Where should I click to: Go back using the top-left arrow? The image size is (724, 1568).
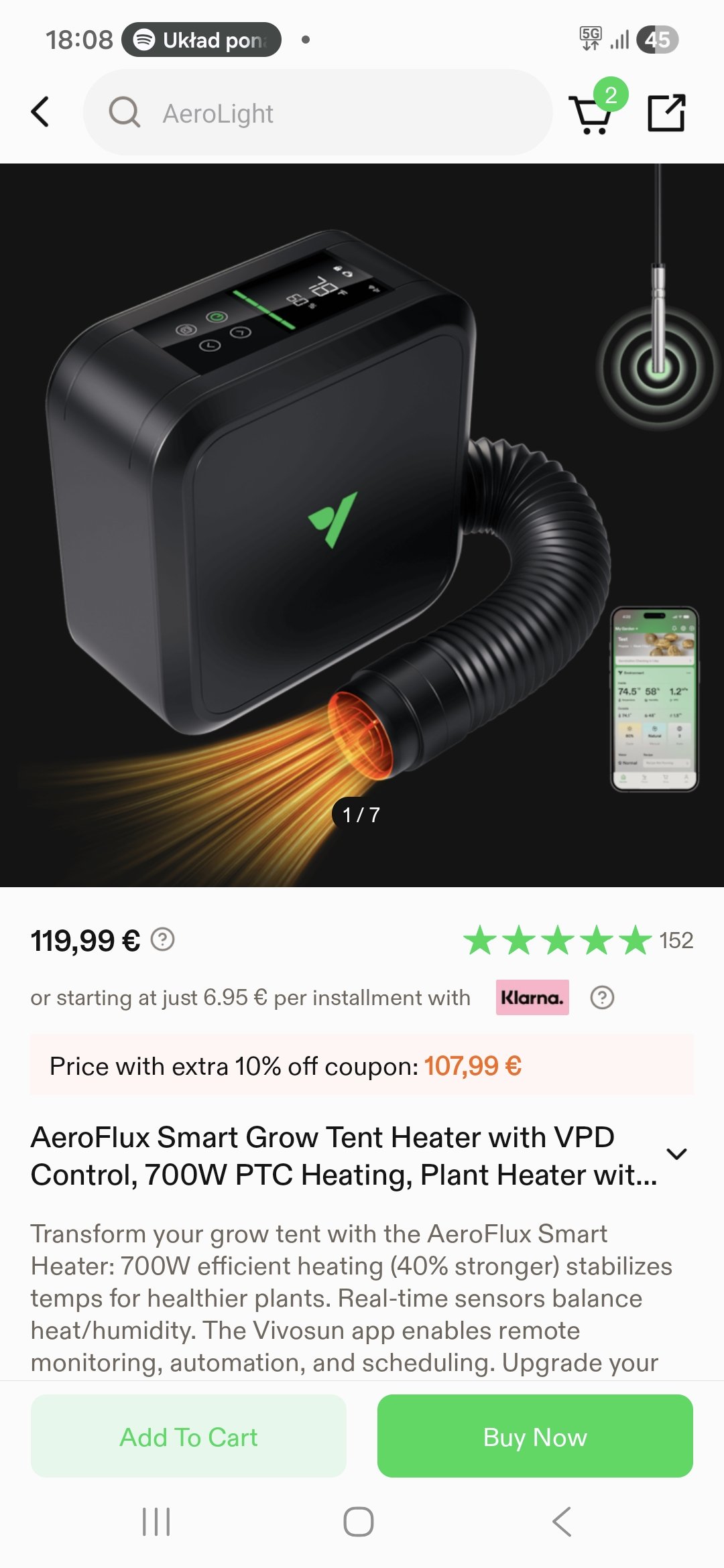40,112
